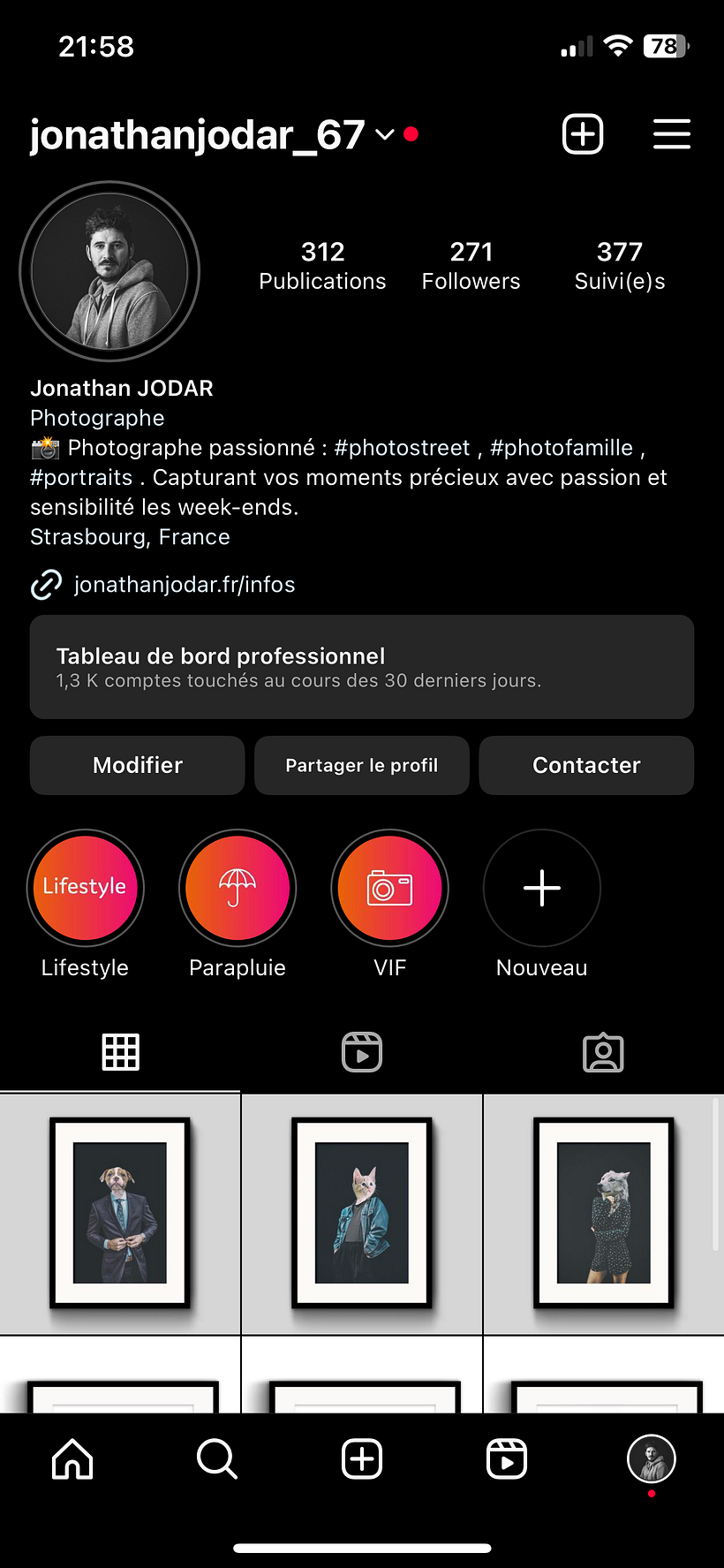The image size is (724, 1568).
Task: Open the create new post plus icon
Action: click(x=583, y=134)
